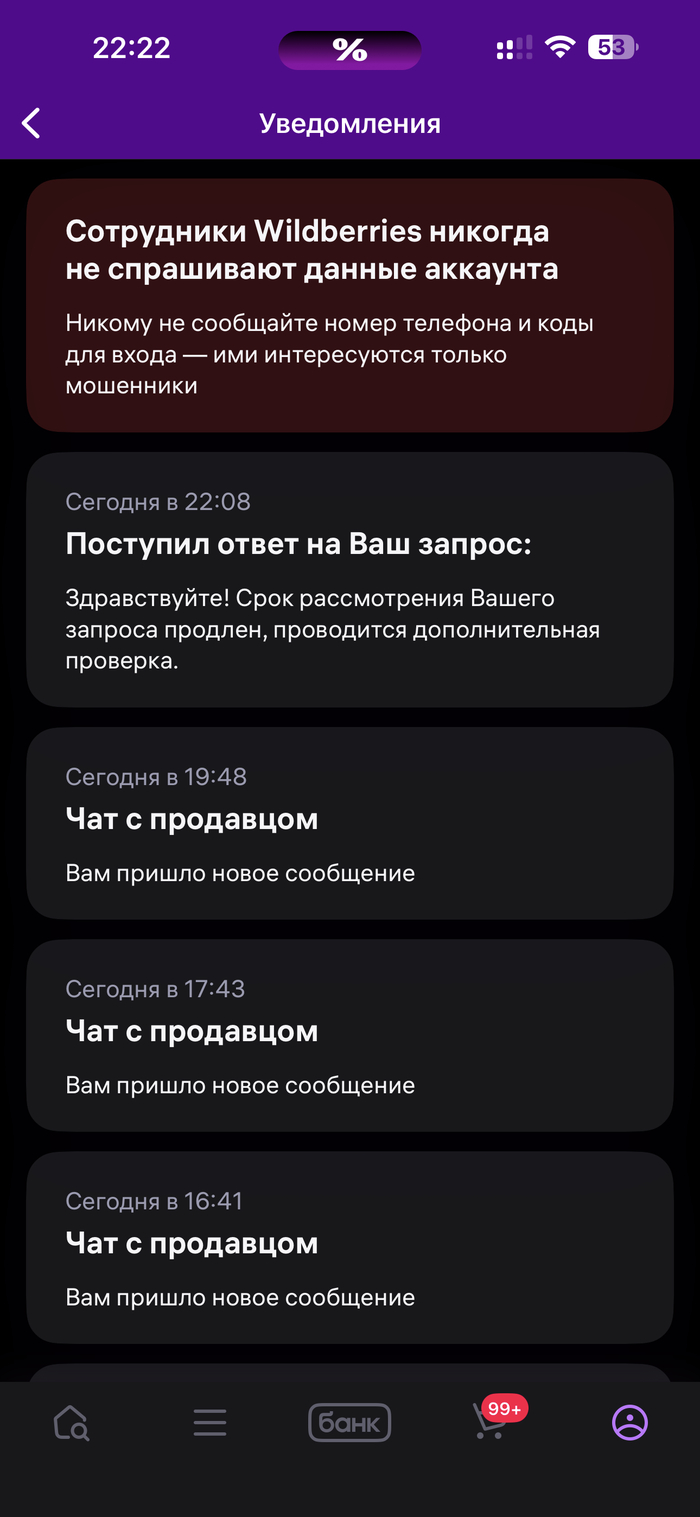Open the 19:48 seller chat notification

349,823
